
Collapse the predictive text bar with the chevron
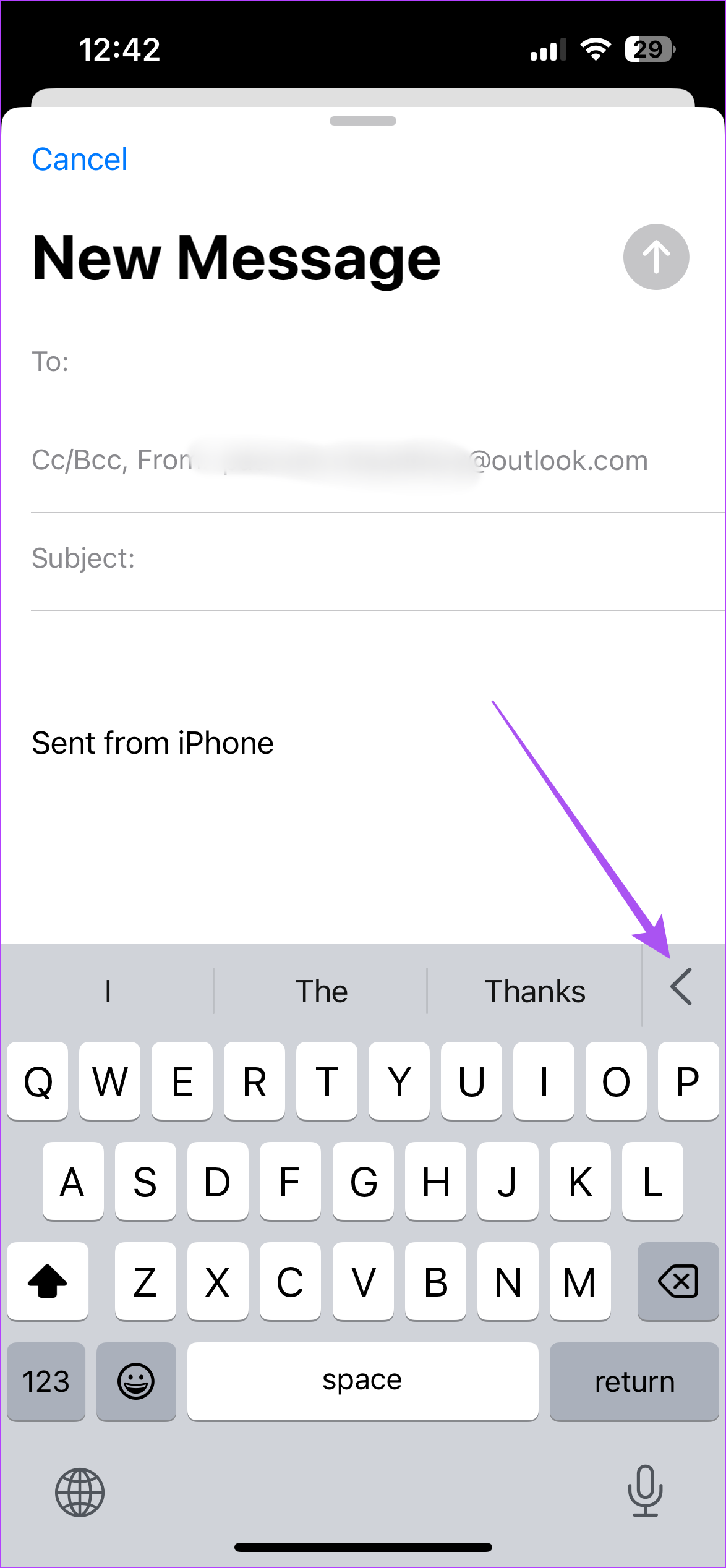click(x=680, y=987)
